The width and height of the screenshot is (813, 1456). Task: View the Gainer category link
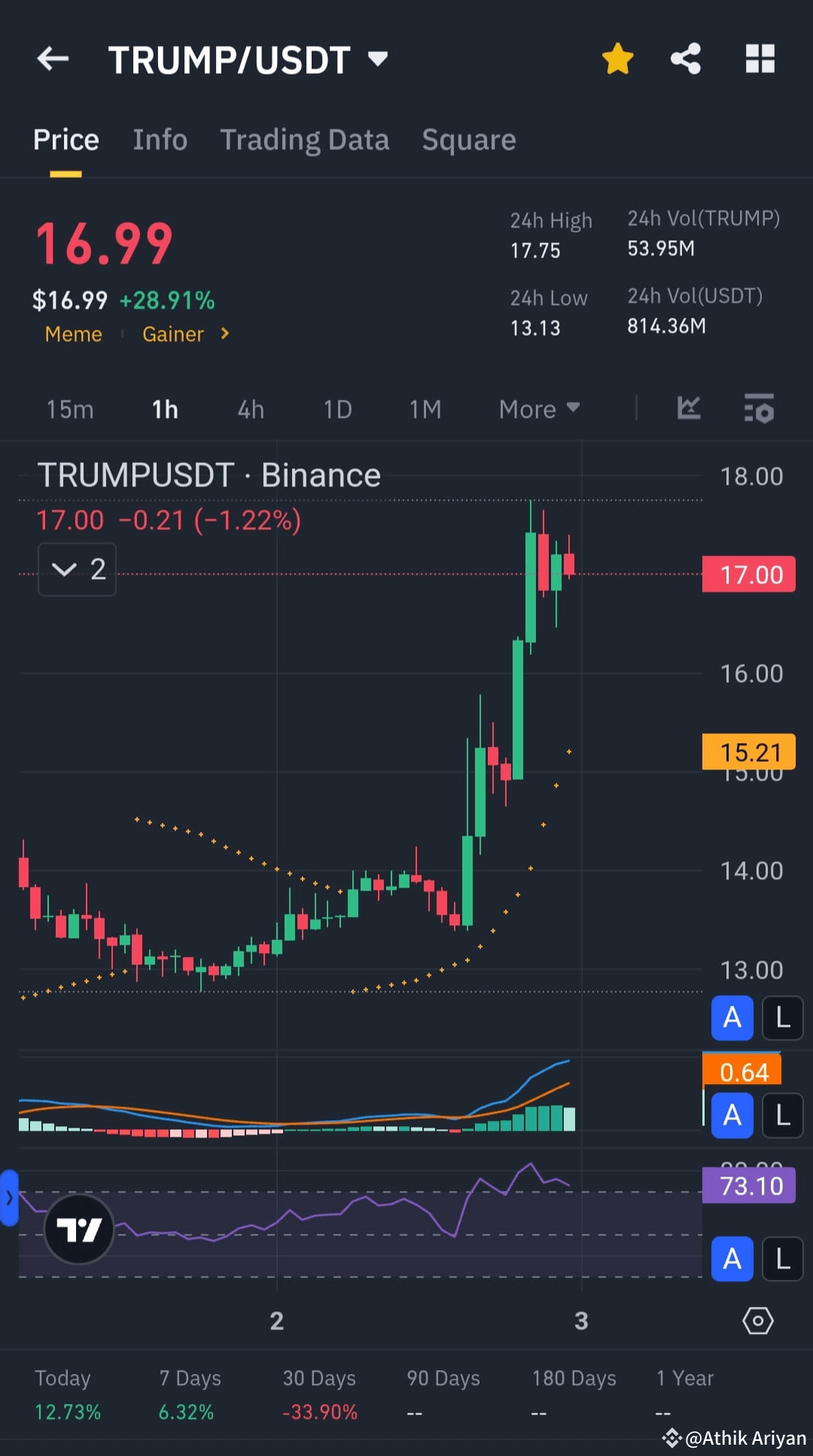pos(173,334)
